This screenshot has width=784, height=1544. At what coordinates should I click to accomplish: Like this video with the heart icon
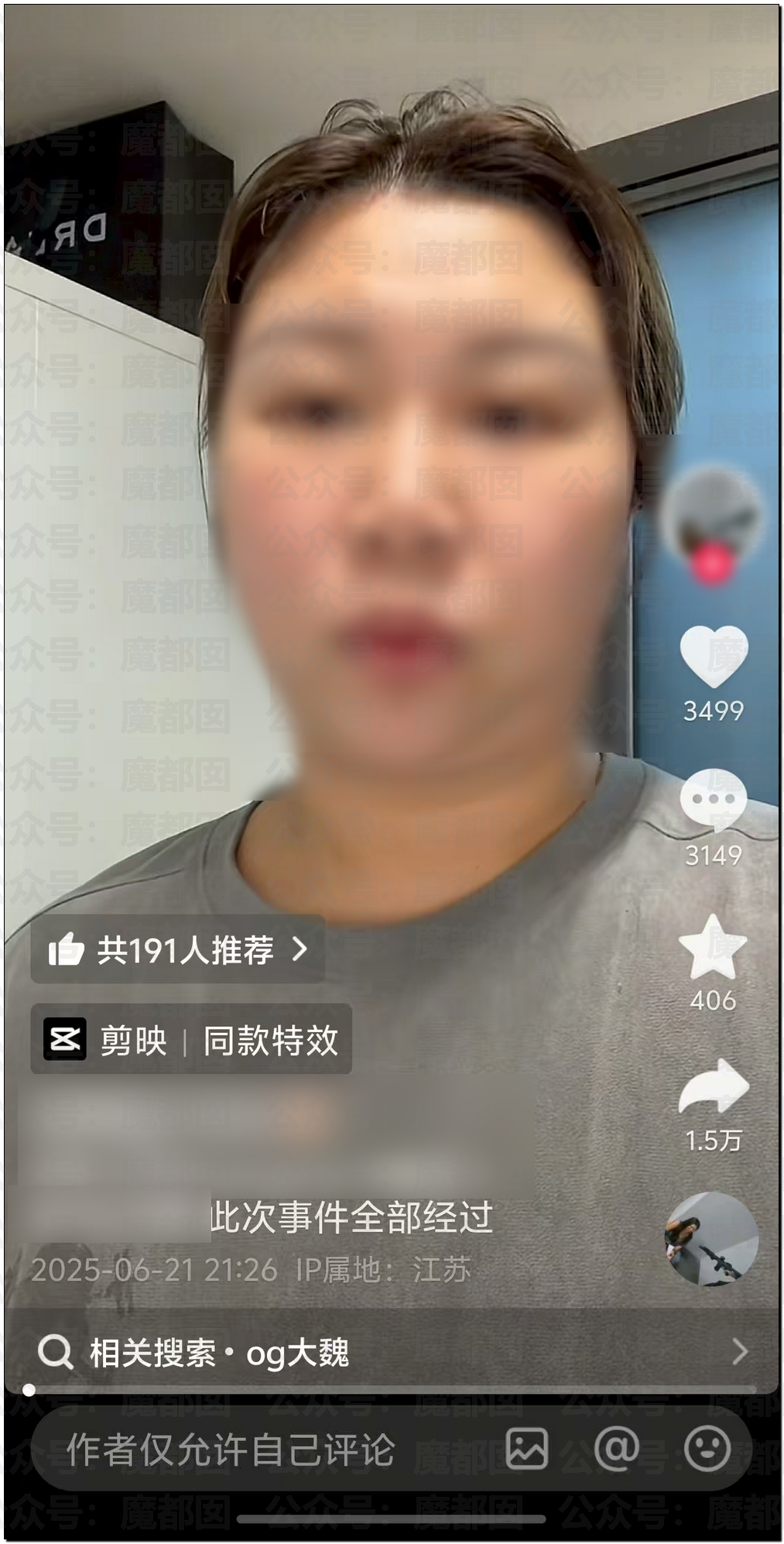(713, 657)
